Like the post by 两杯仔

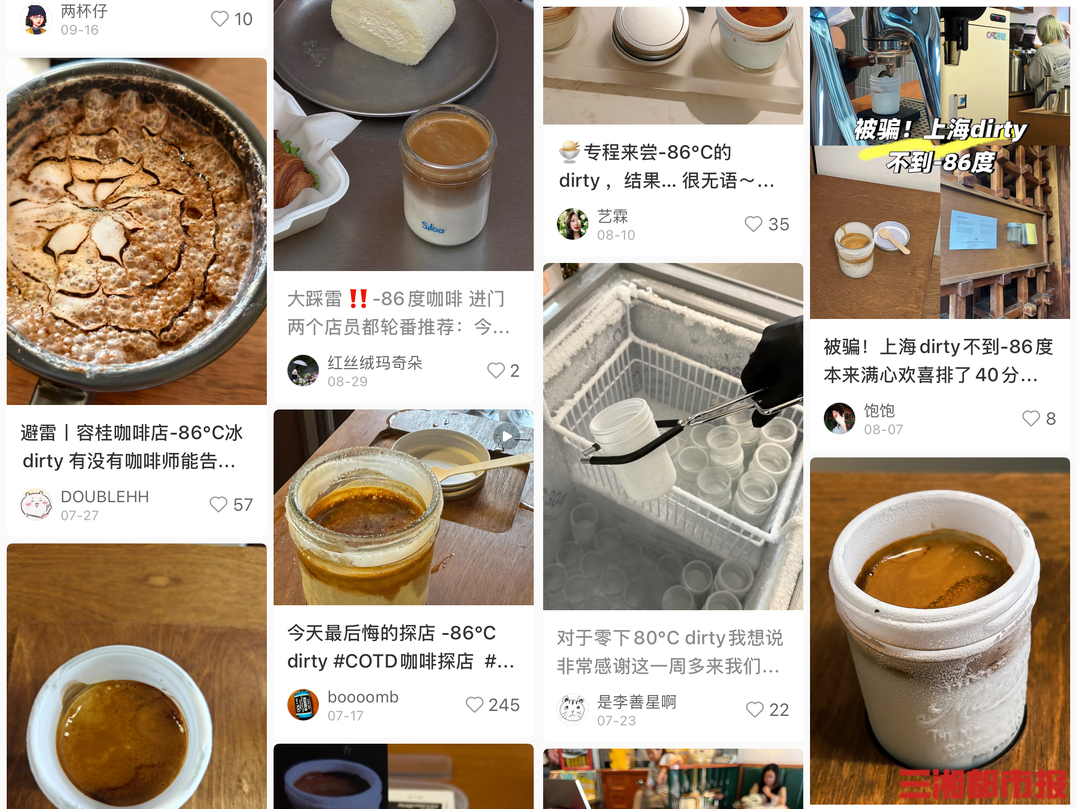click(x=220, y=19)
